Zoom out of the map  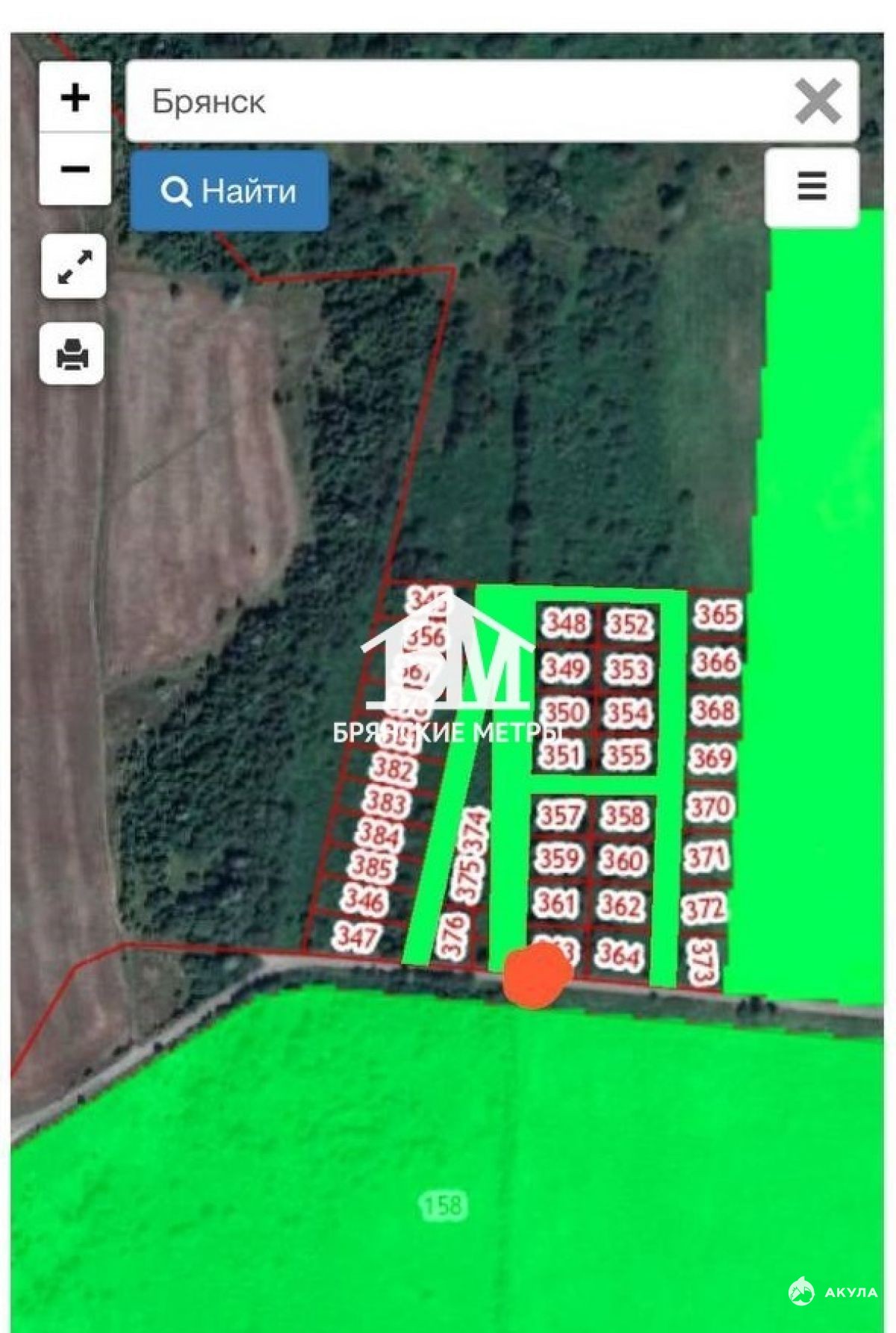pyautogui.click(x=75, y=169)
